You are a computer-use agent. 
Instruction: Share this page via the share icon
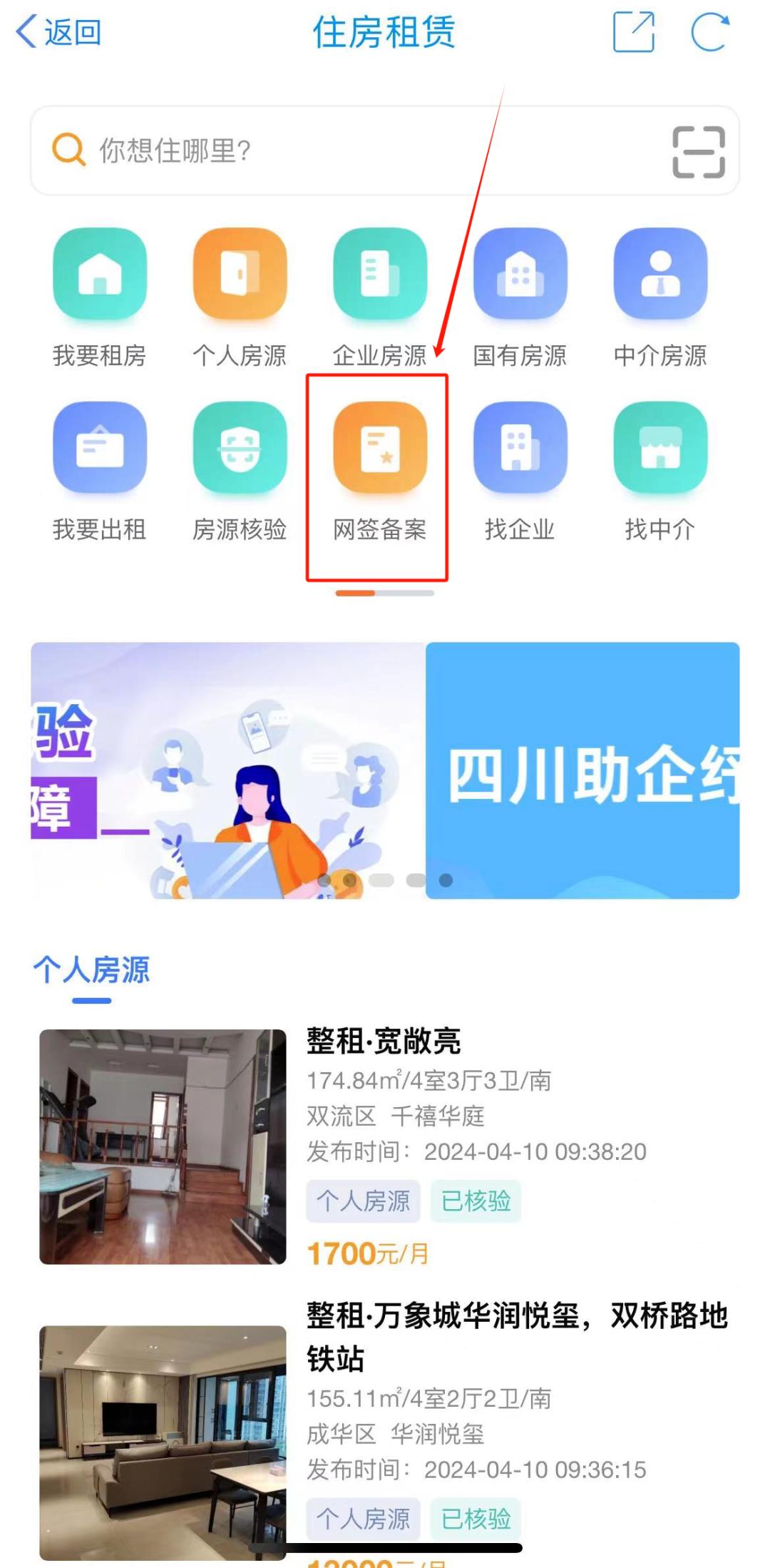[x=633, y=32]
